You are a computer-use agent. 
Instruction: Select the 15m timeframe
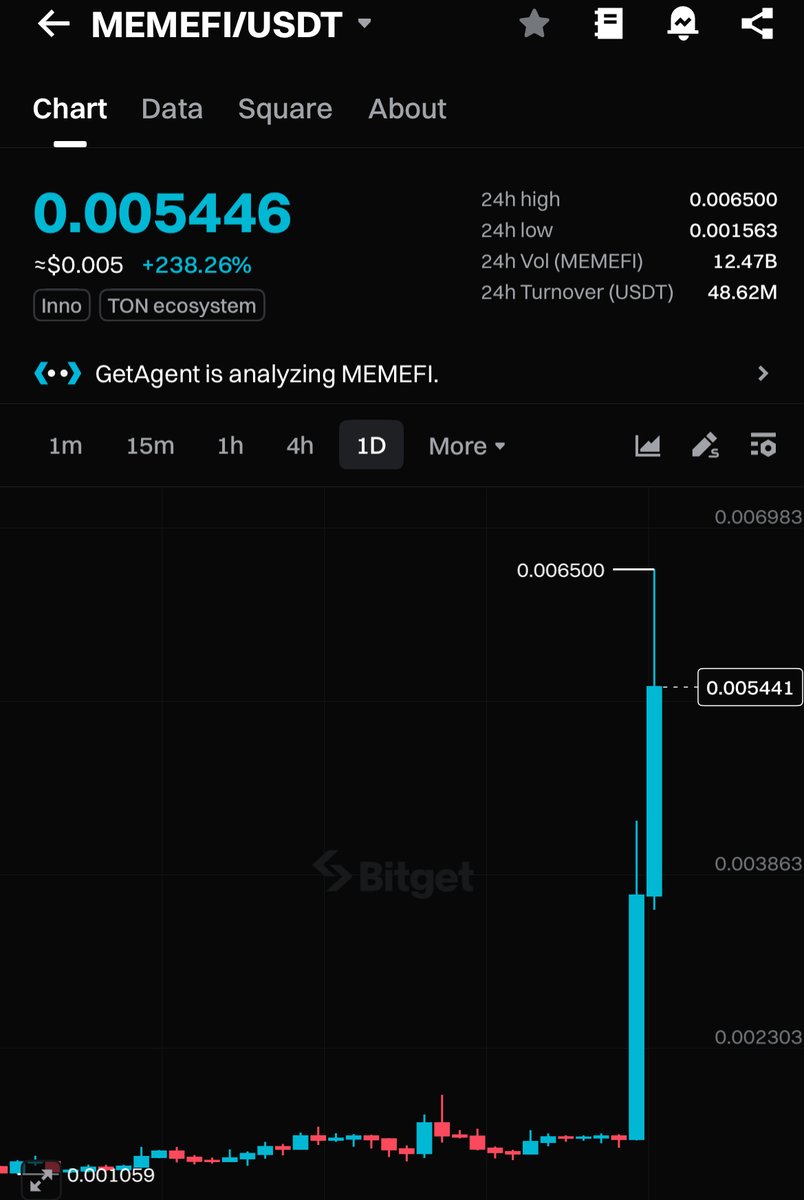pyautogui.click(x=150, y=446)
